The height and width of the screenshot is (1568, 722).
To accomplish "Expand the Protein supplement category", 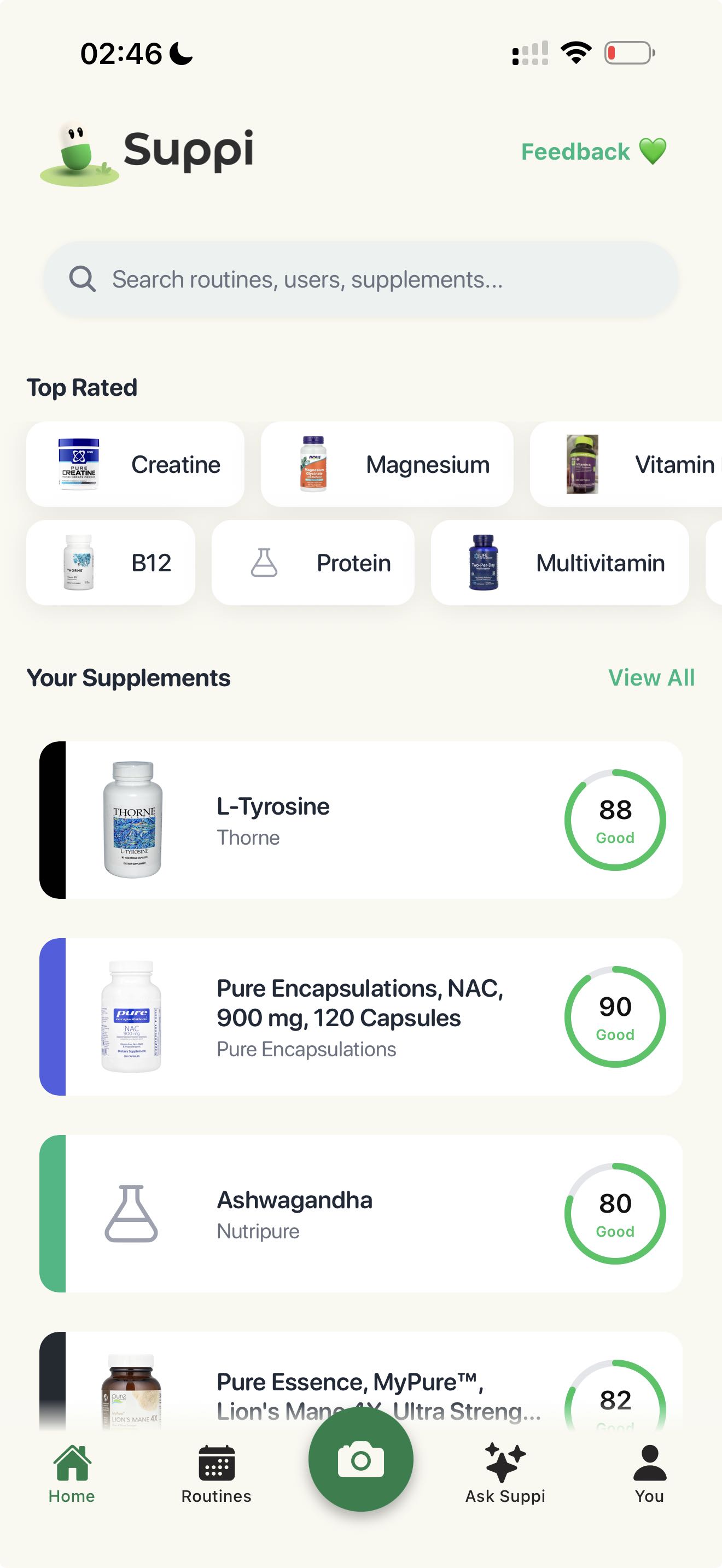I will (x=314, y=563).
